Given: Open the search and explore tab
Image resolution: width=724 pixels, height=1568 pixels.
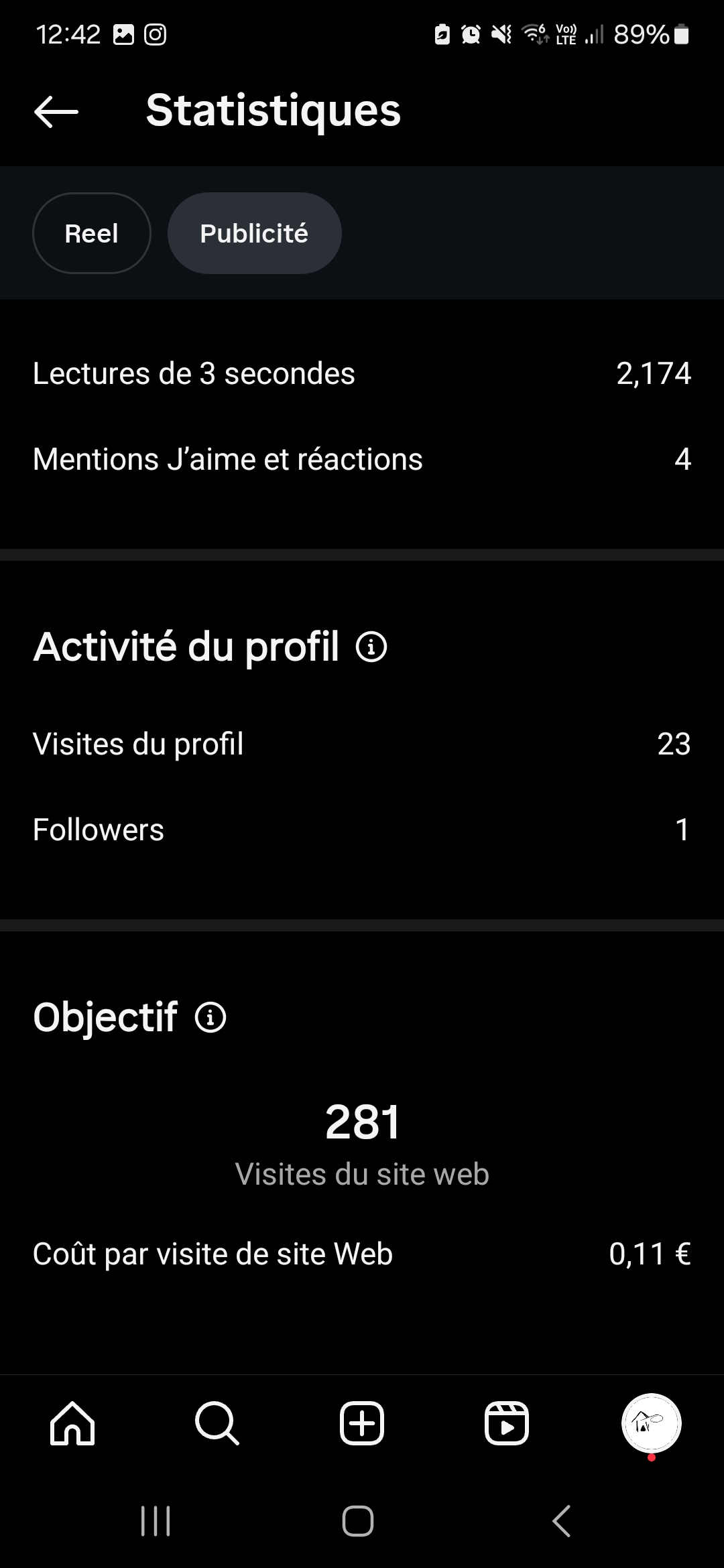Looking at the screenshot, I should 217,1422.
